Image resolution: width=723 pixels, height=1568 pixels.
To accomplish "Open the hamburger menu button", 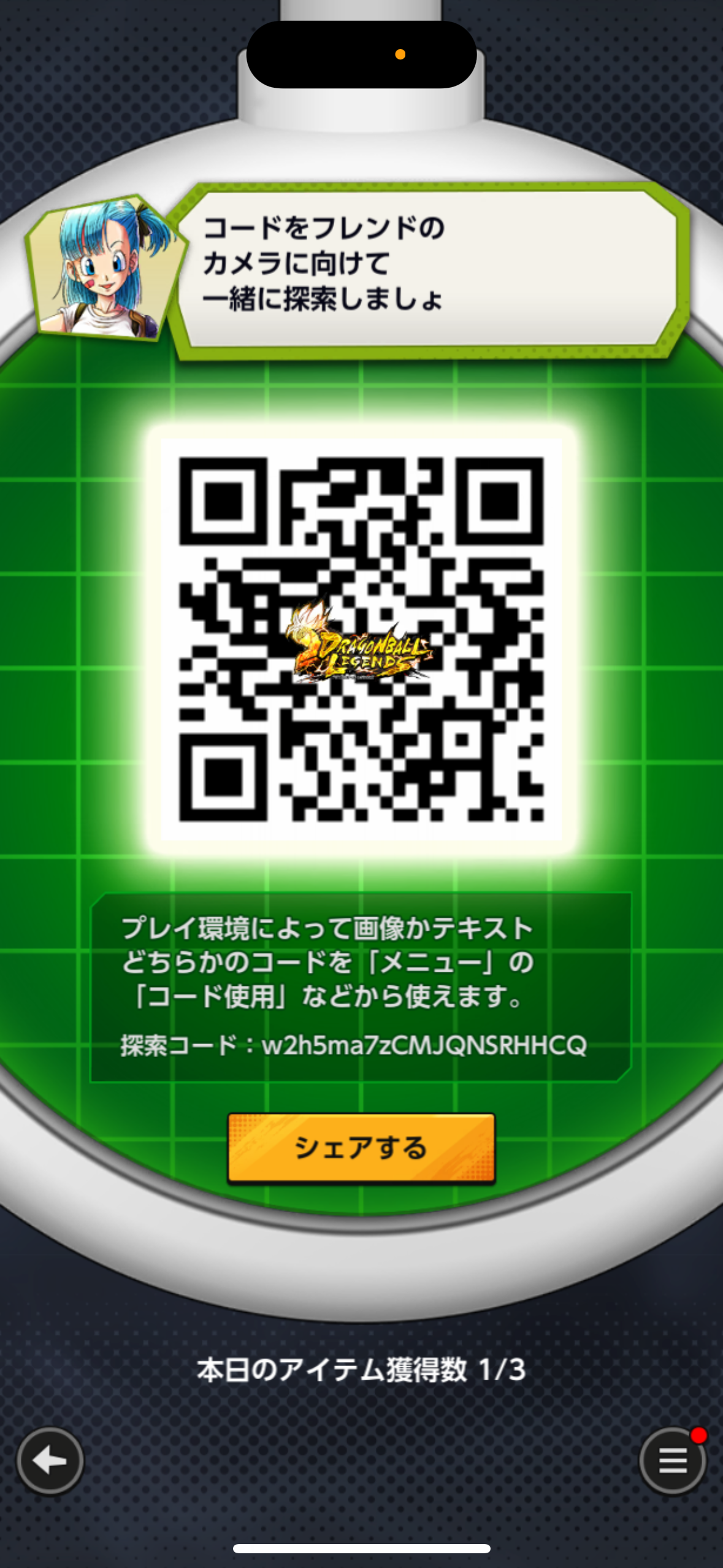I will (673, 1461).
